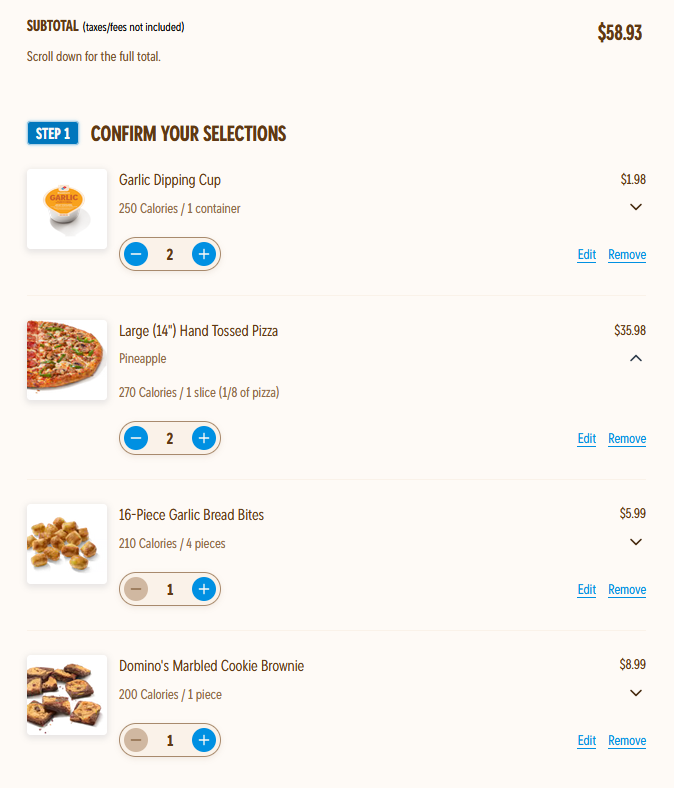Viewport: 674px width, 788px height.
Task: Edit the 16-Piece Garlic Bread Bites
Action: point(587,590)
